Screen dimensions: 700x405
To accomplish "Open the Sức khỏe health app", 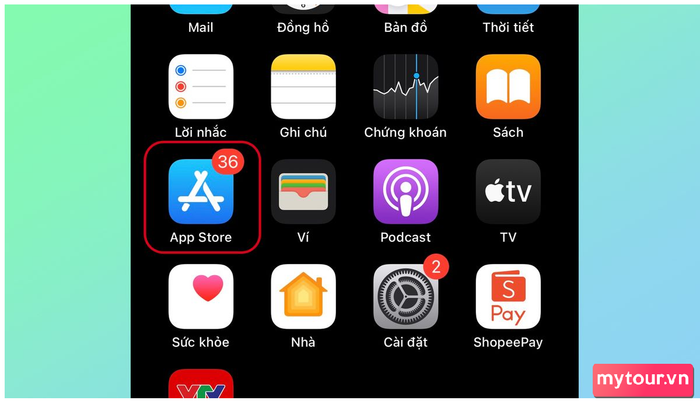I will click(x=201, y=297).
